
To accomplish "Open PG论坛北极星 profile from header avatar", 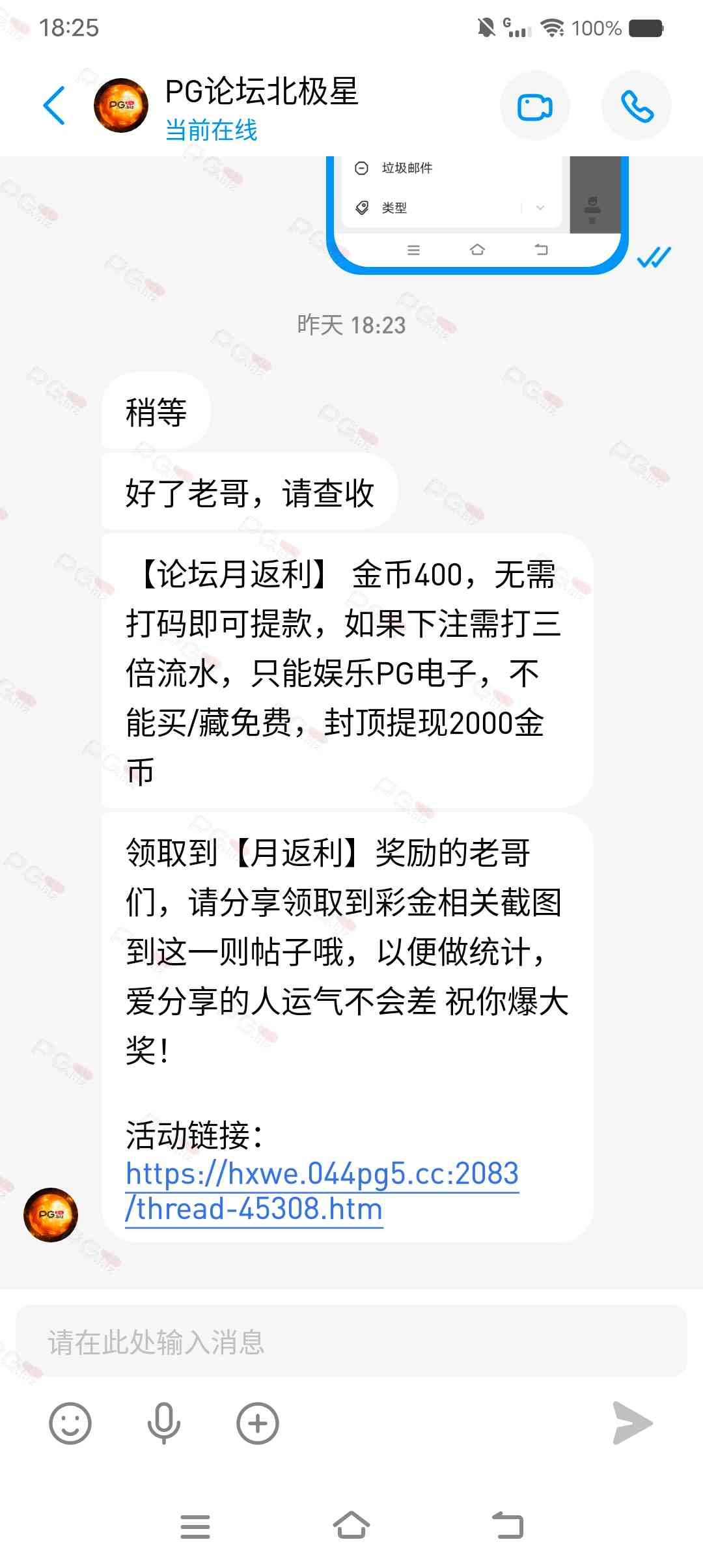I will 121,105.
